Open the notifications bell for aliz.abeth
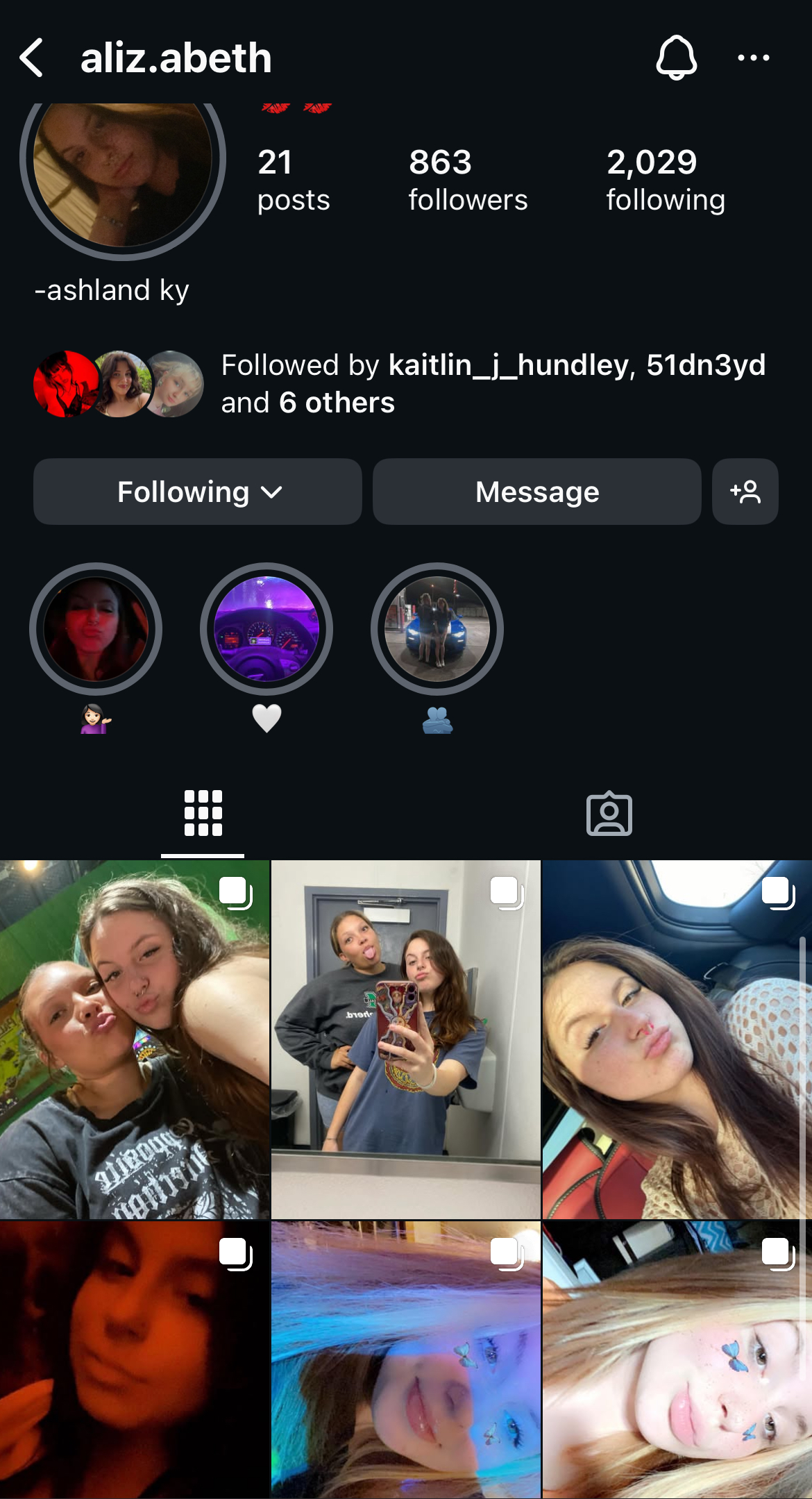This screenshot has height=1499, width=812. pos(676,58)
